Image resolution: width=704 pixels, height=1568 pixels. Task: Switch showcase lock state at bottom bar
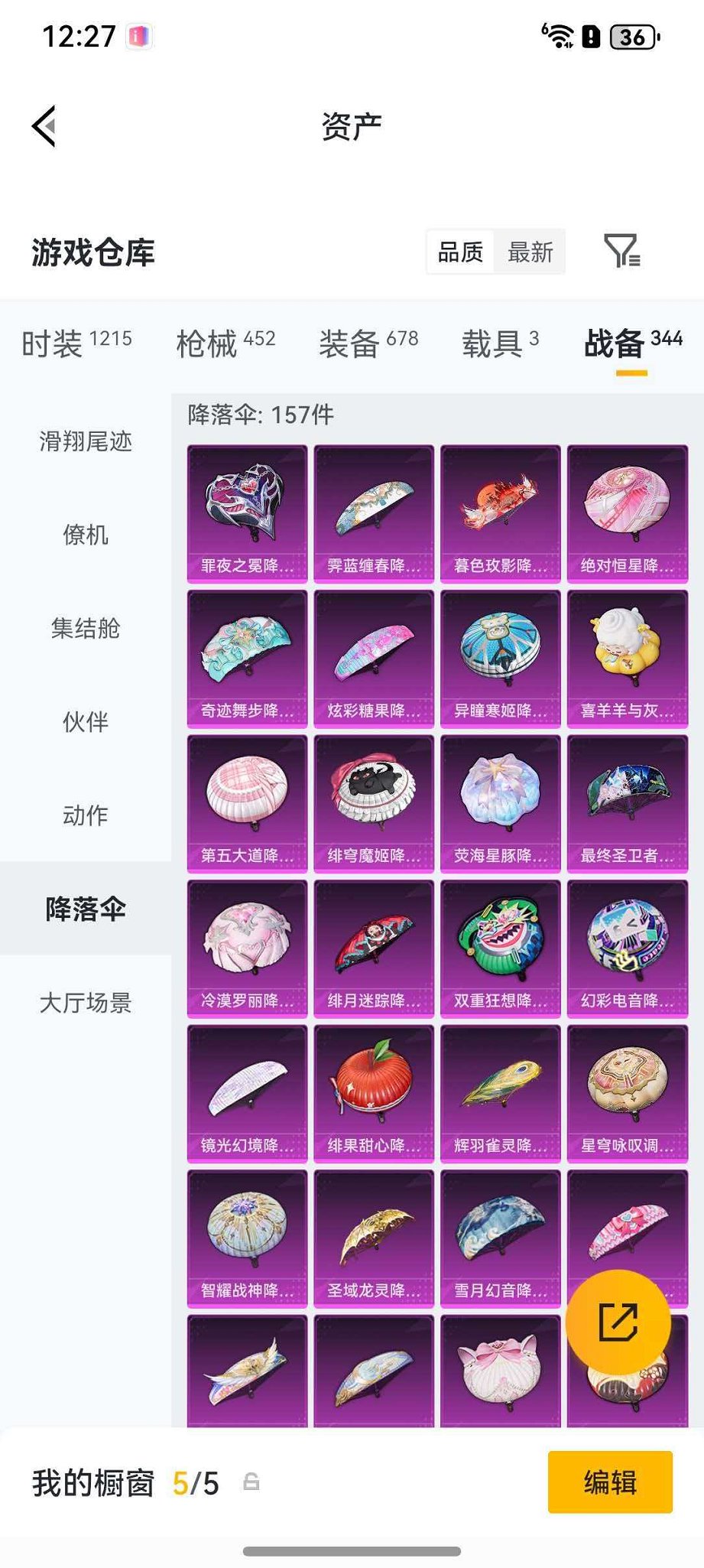pyautogui.click(x=252, y=1482)
